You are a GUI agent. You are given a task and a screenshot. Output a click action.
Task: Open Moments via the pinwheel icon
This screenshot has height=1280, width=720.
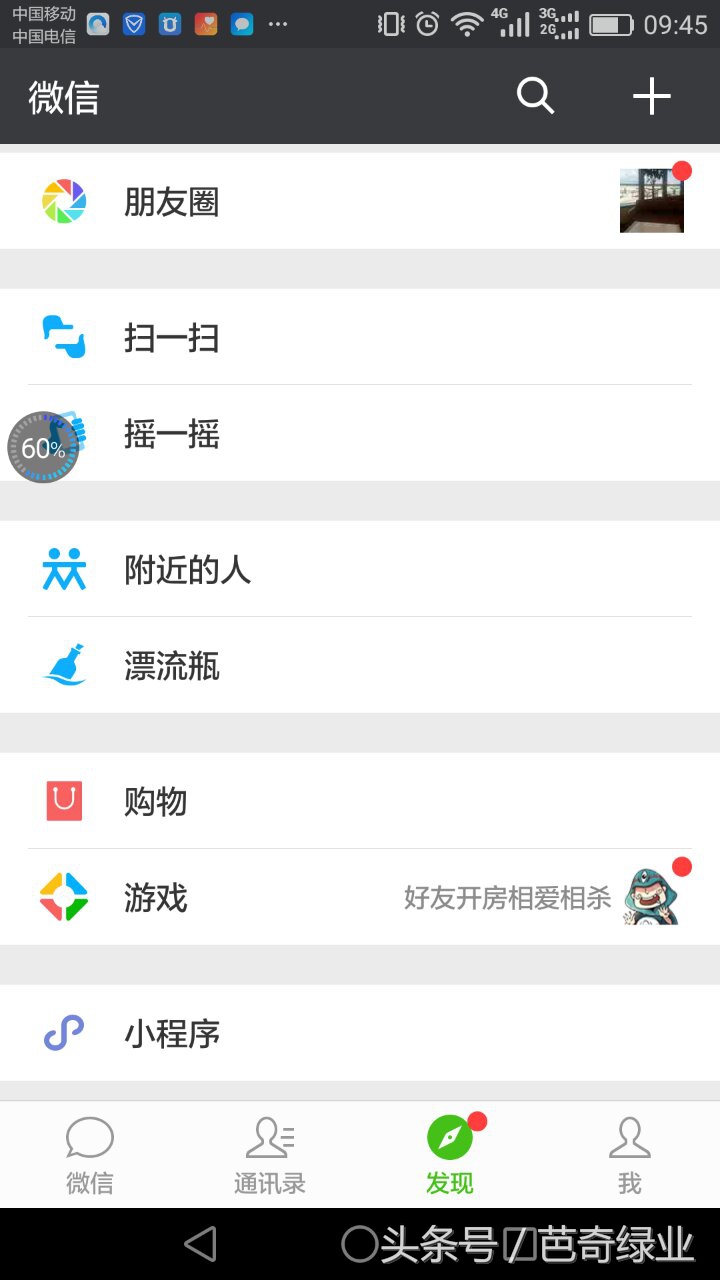63,199
